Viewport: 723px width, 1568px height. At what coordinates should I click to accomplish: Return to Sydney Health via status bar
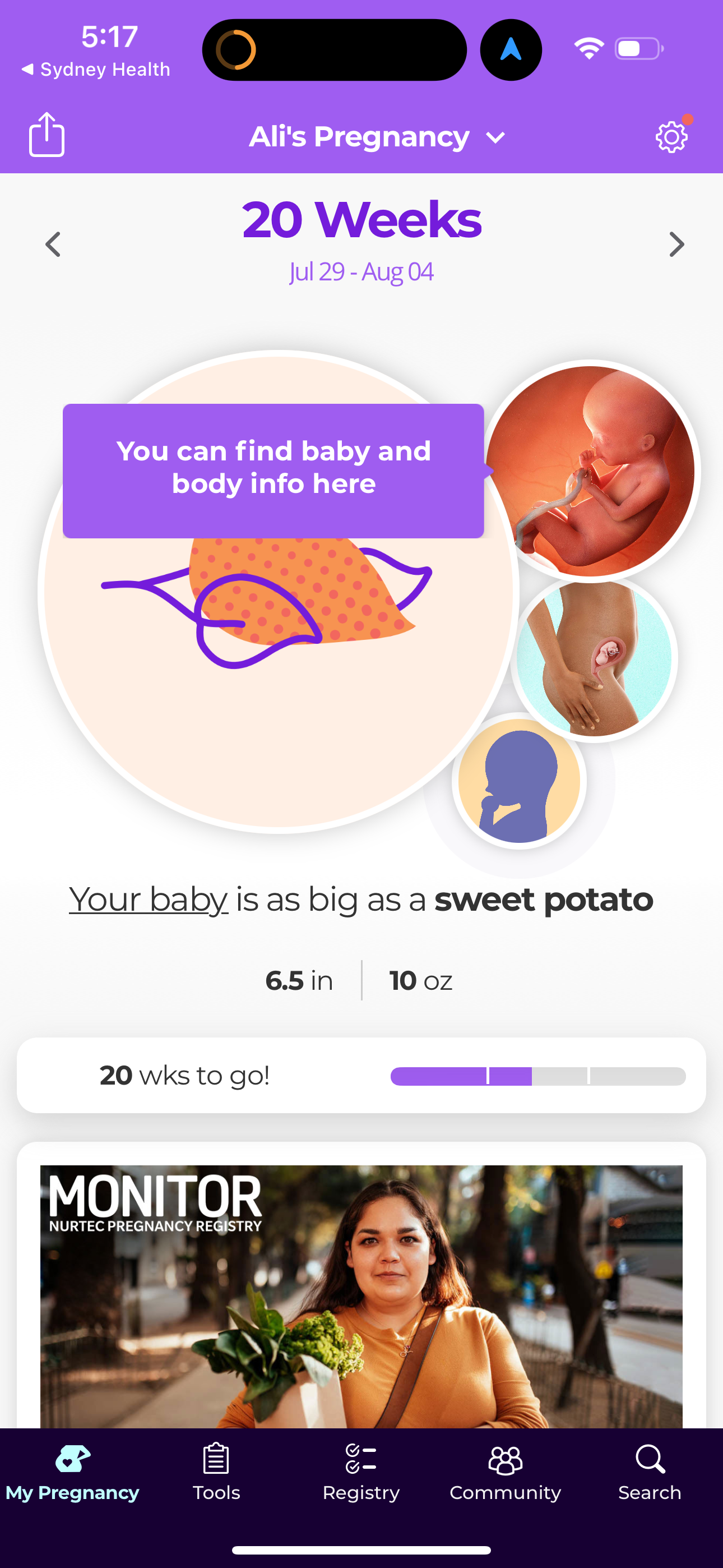click(98, 69)
